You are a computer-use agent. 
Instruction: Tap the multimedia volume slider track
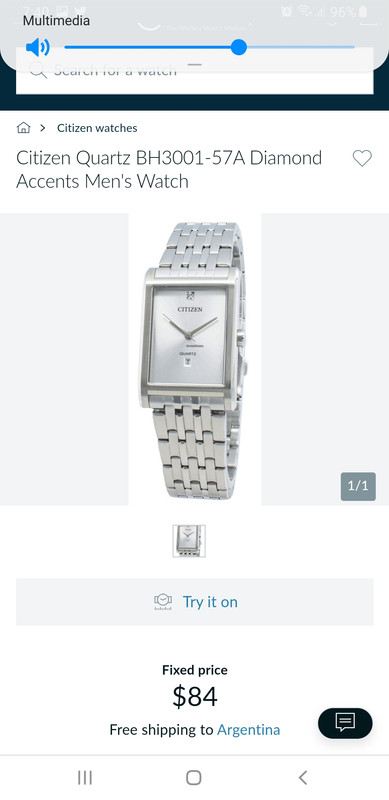coord(209,47)
